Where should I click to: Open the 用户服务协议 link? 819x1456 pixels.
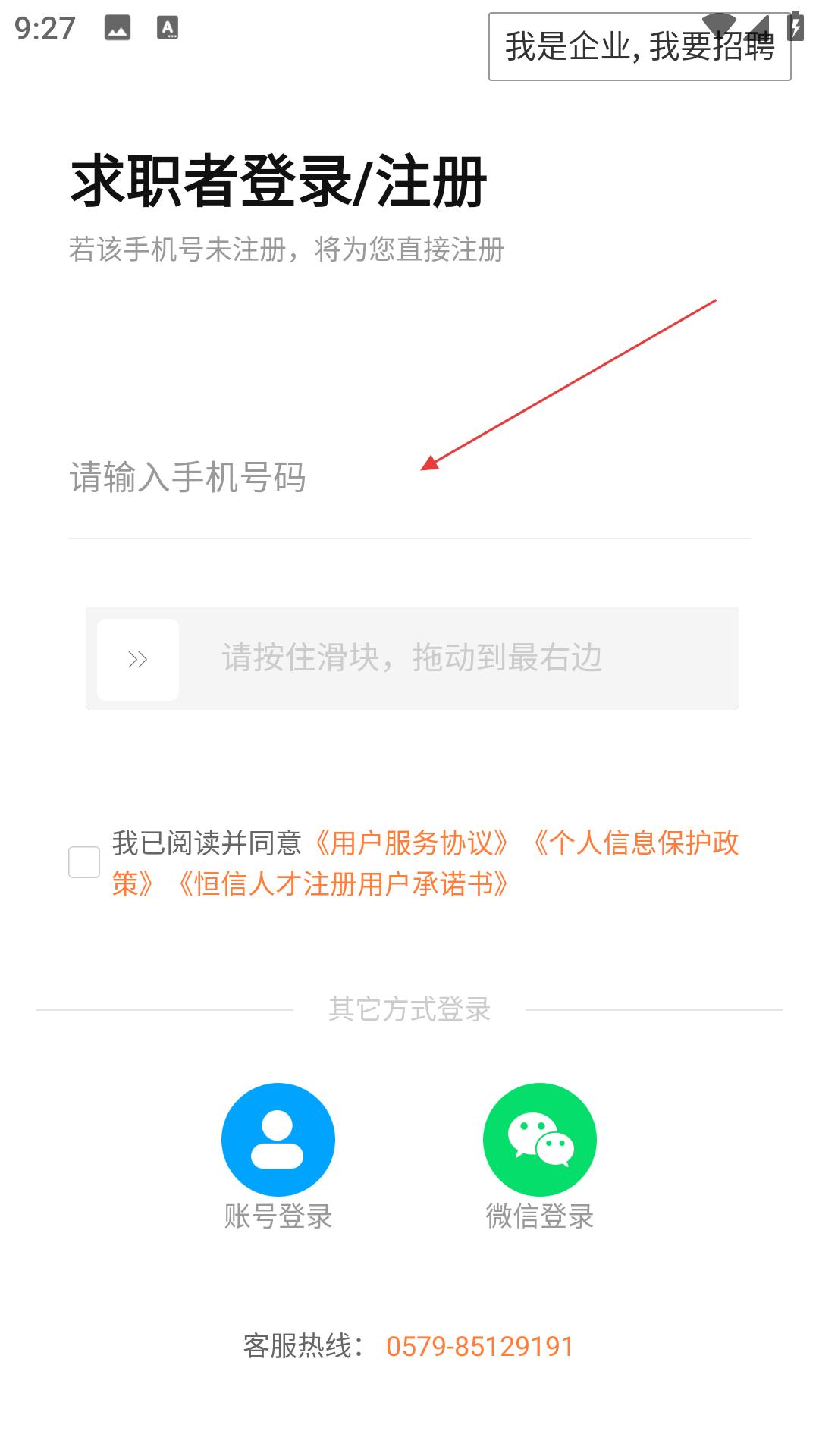pos(410,843)
